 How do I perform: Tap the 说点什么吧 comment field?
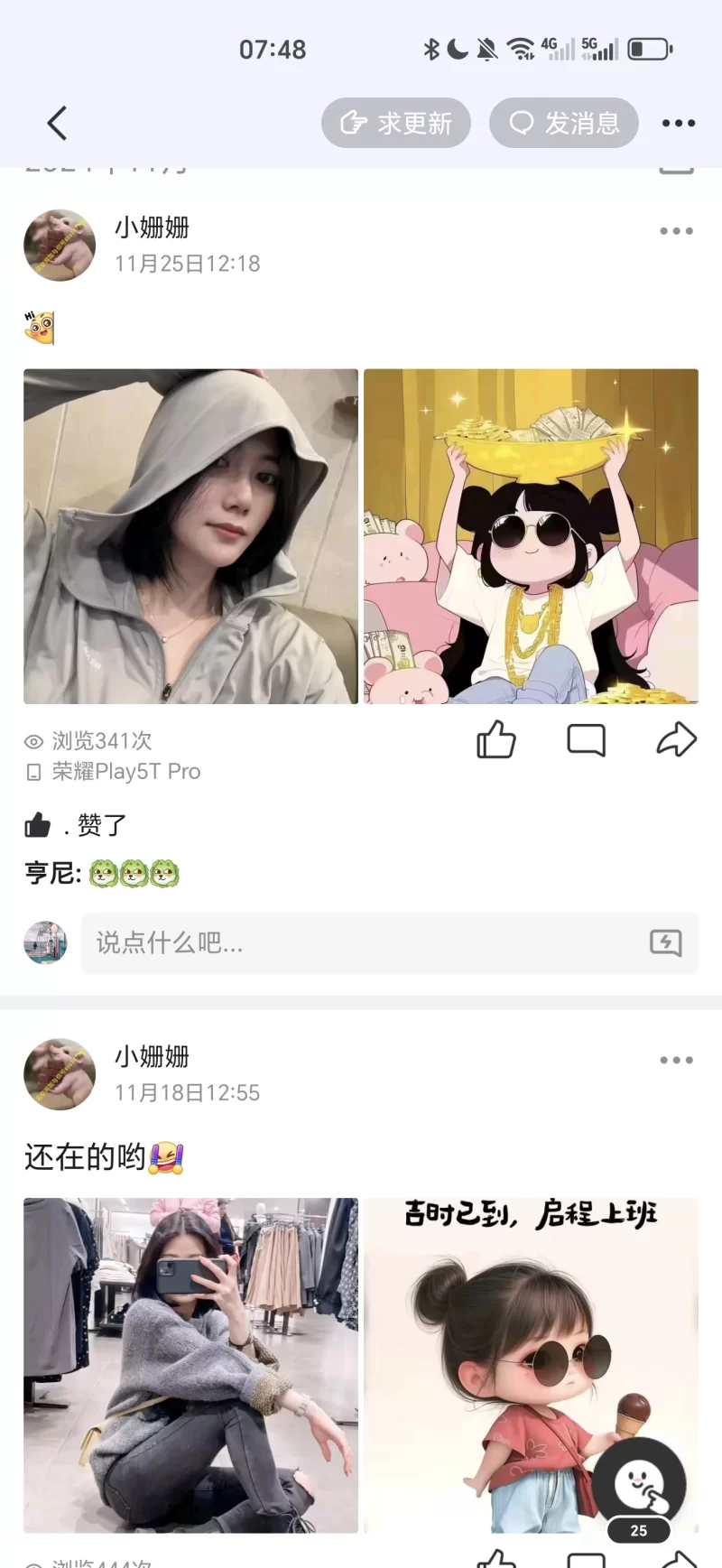coord(361,943)
